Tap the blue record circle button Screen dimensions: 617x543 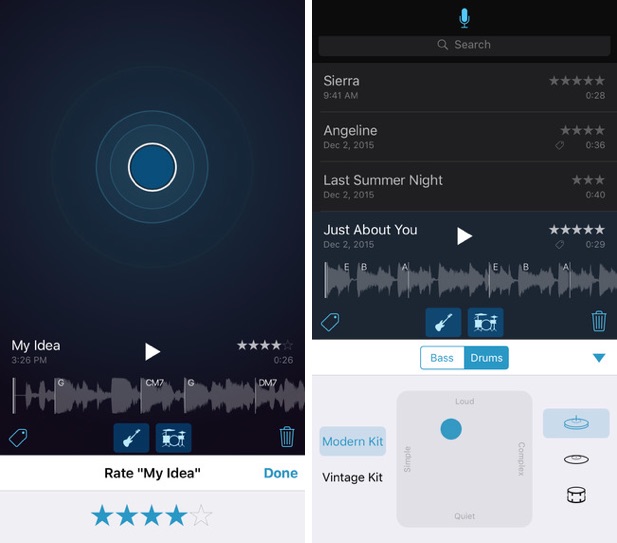(x=152, y=166)
